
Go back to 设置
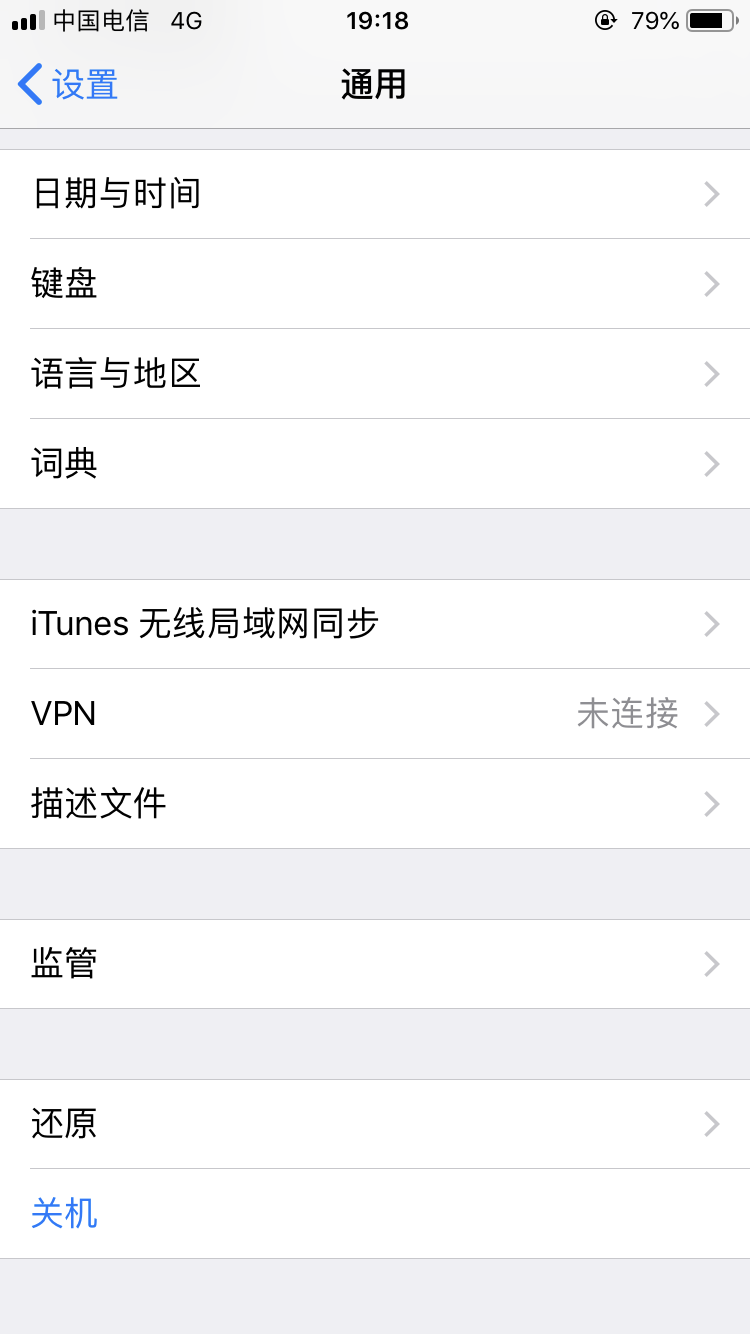68,85
